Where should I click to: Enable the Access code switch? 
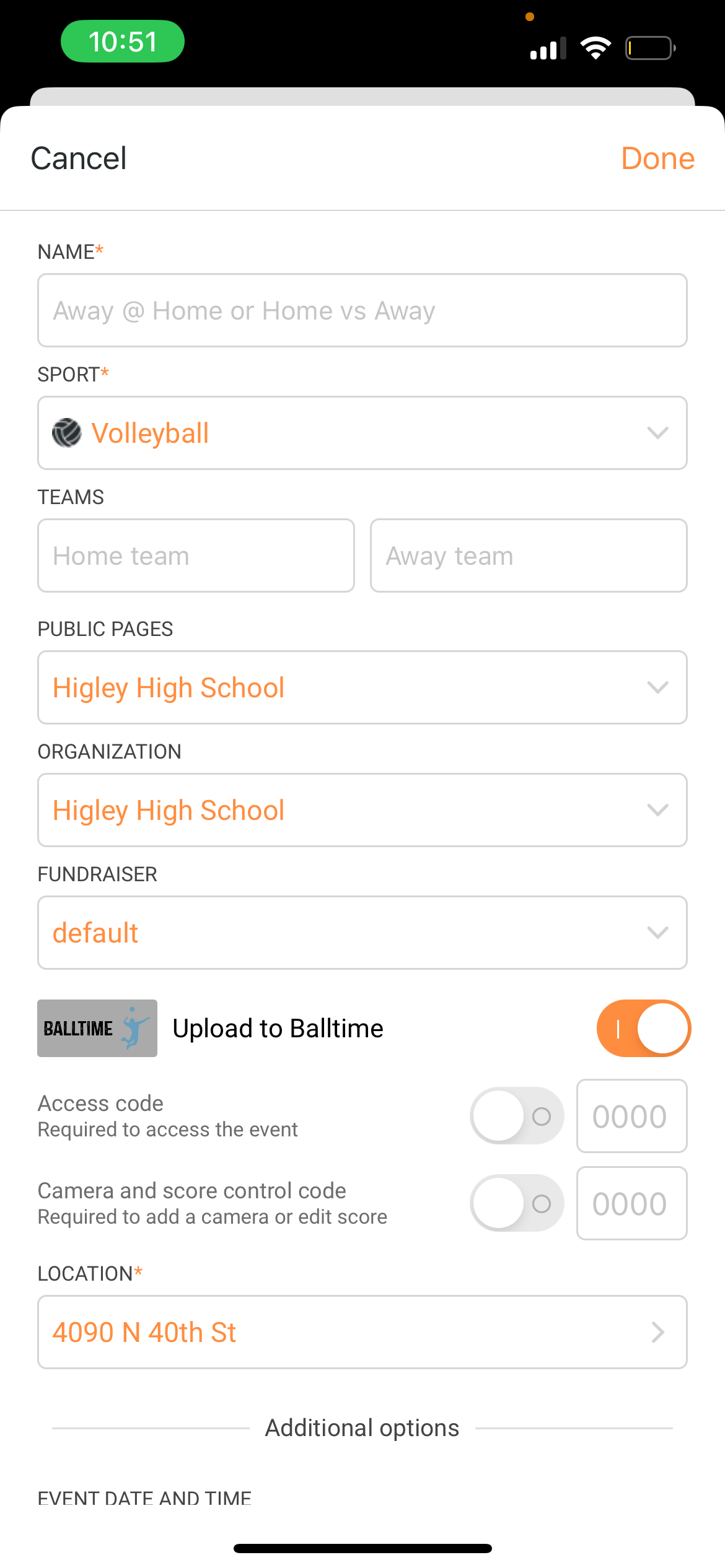517,1116
